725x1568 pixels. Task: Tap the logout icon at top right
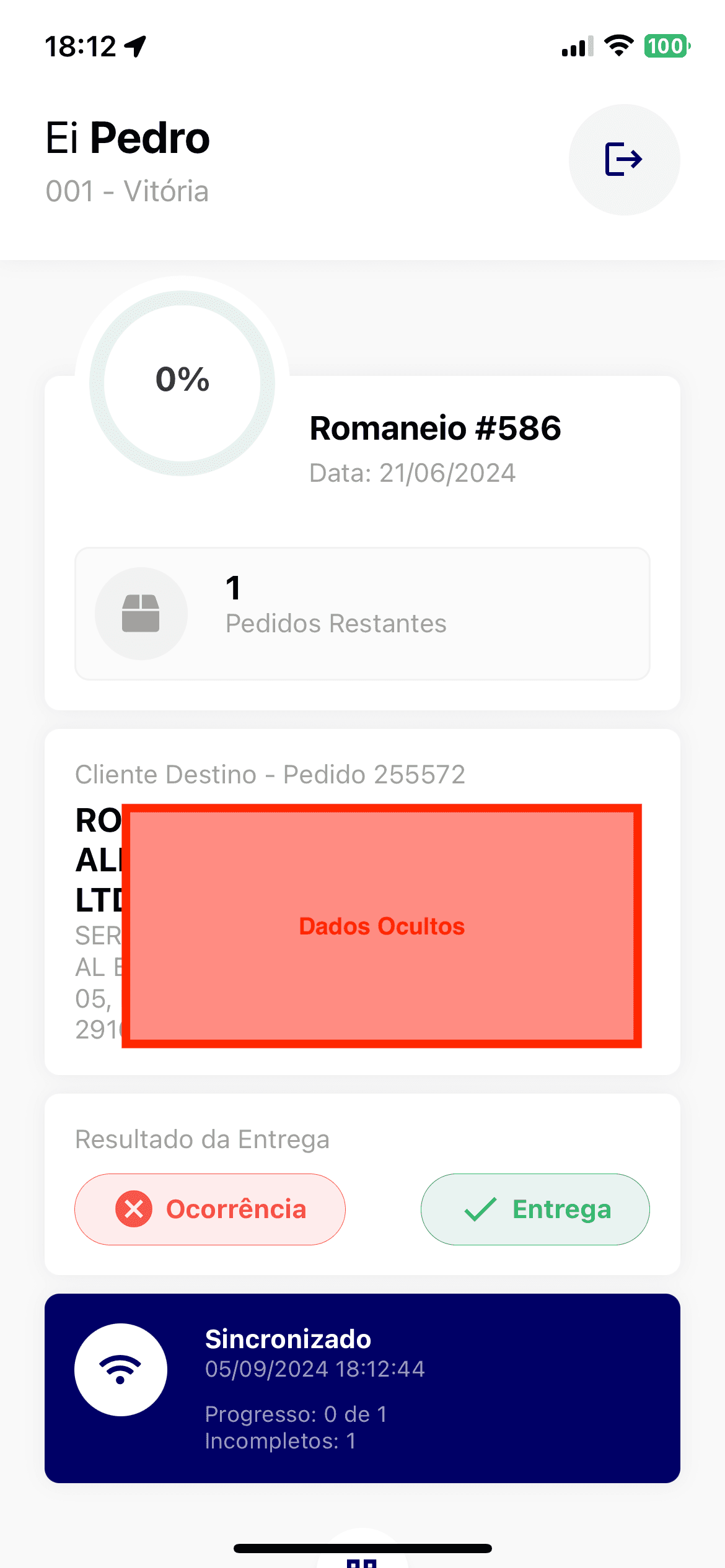[624, 159]
